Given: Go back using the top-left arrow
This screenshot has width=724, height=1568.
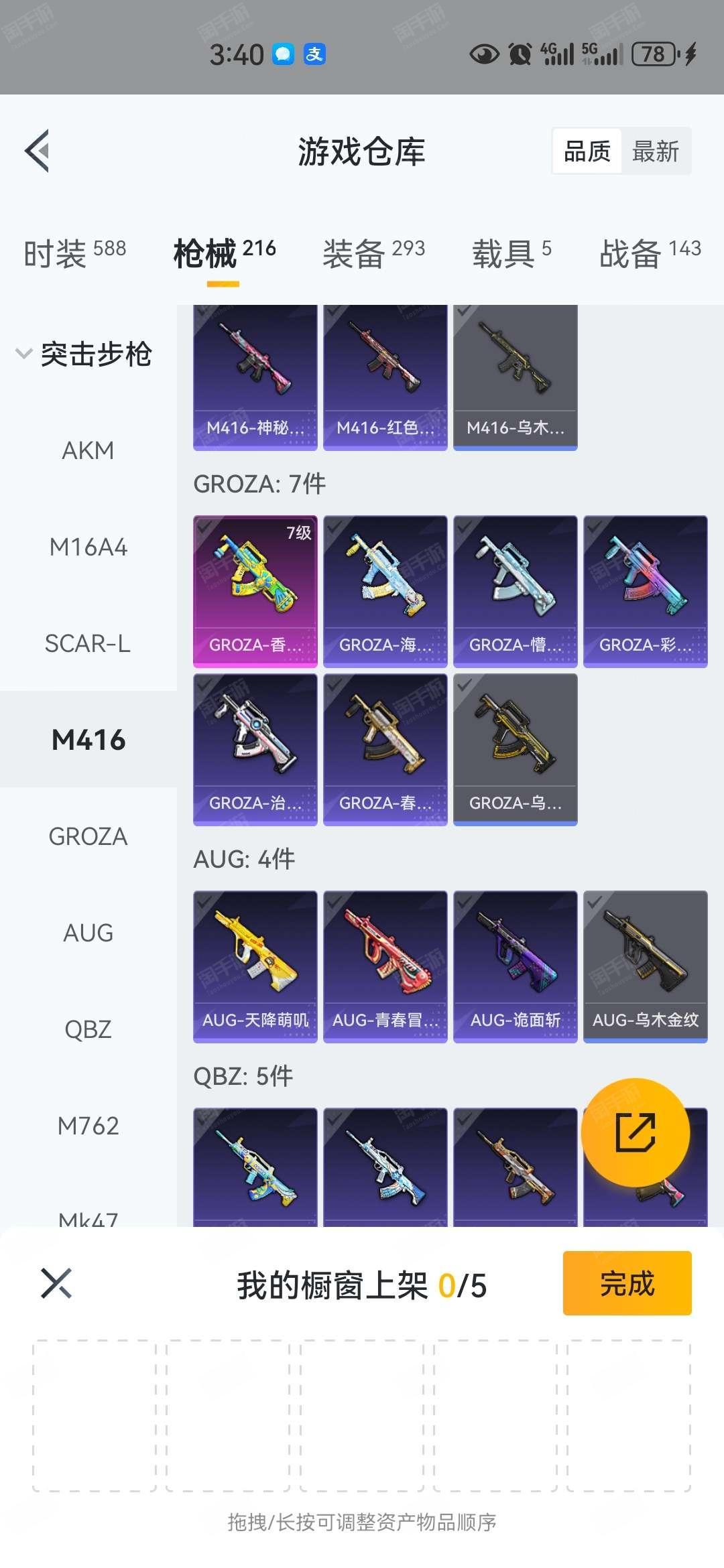Looking at the screenshot, I should tap(38, 151).
